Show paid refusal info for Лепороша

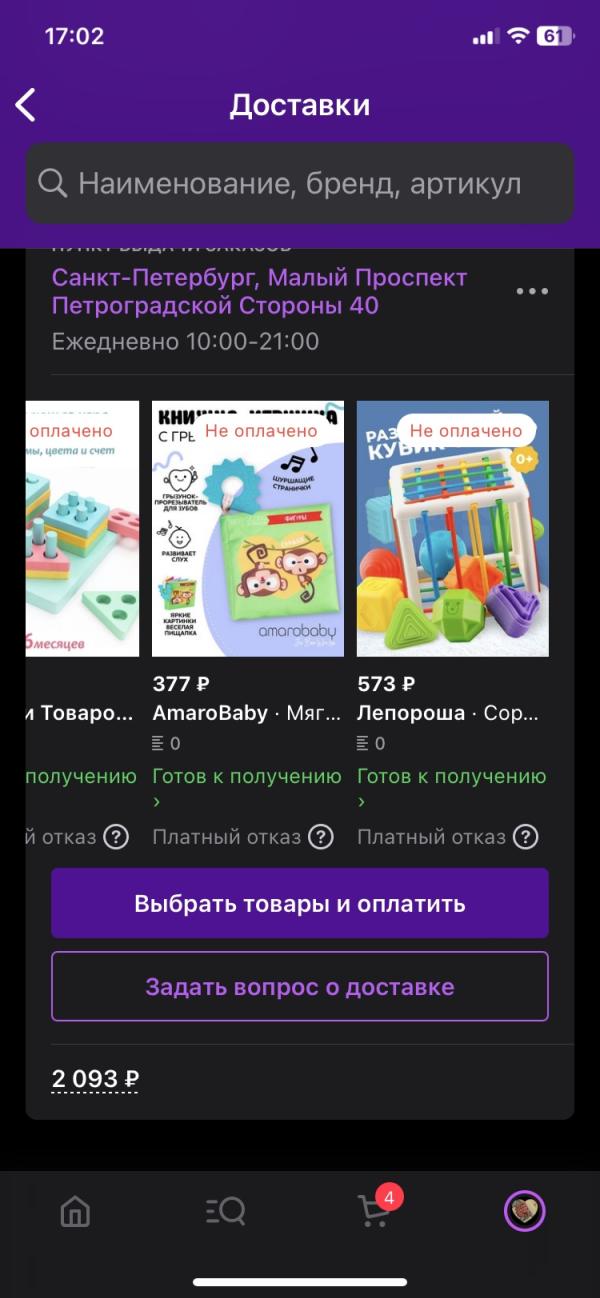[x=526, y=837]
